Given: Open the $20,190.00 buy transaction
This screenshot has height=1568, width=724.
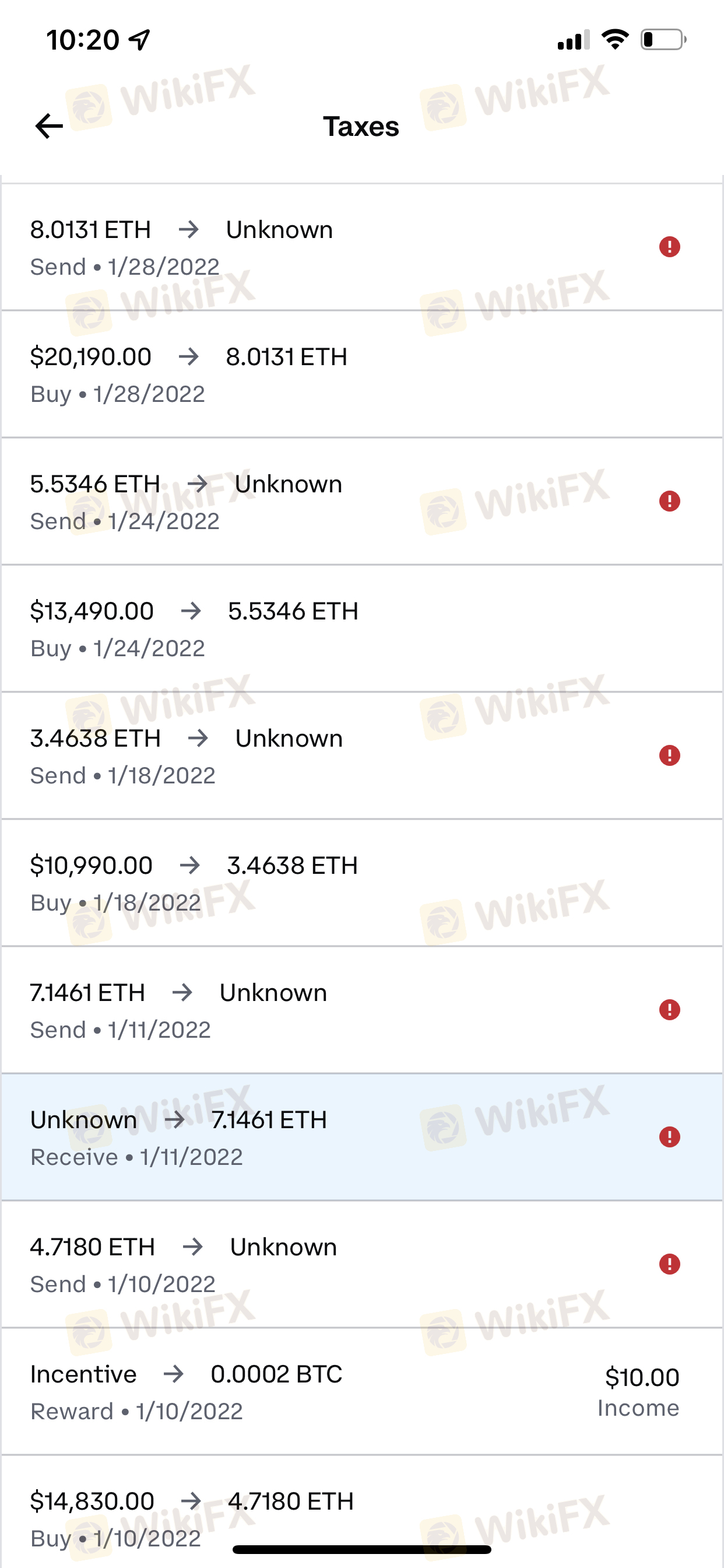Looking at the screenshot, I should [362, 374].
